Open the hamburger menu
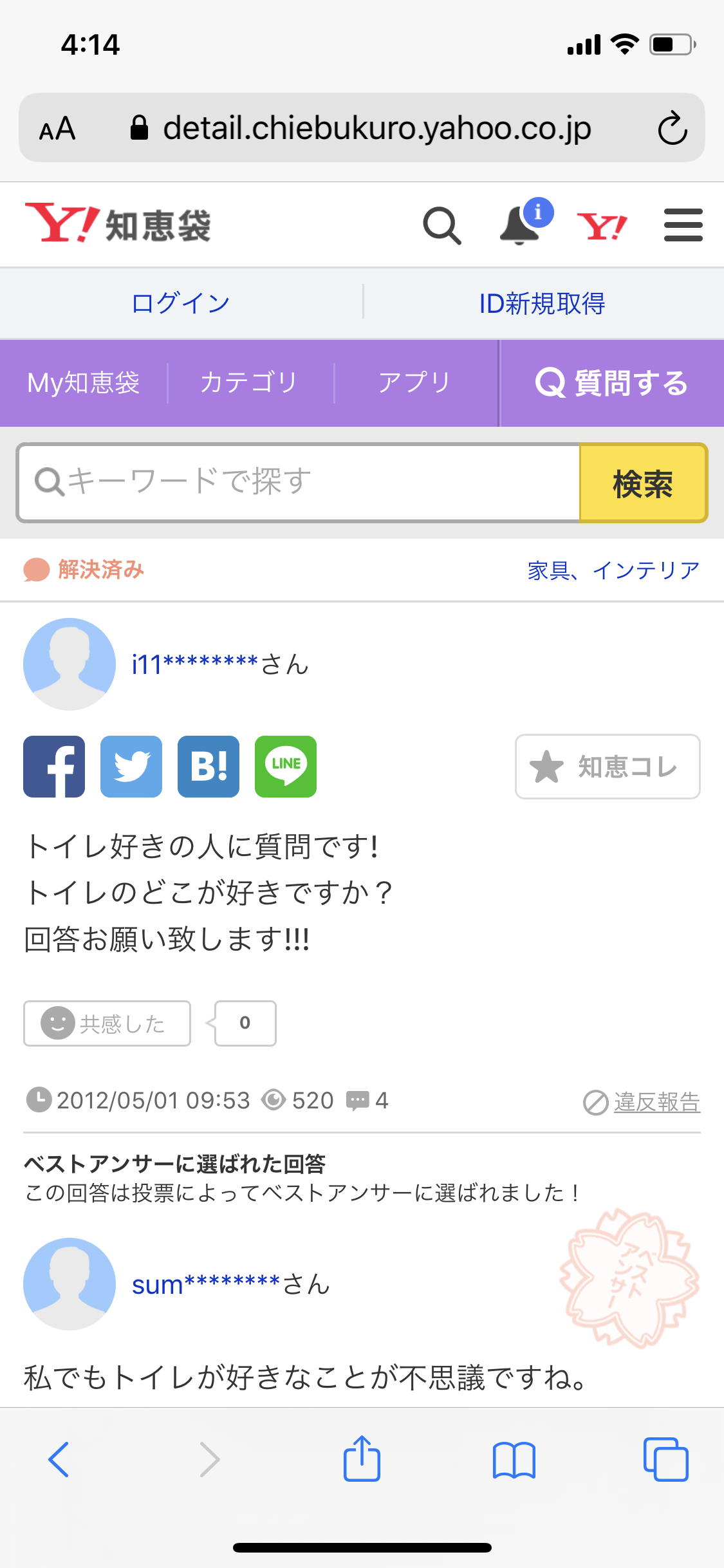Screen dimensions: 724x1568 pyautogui.click(x=683, y=225)
